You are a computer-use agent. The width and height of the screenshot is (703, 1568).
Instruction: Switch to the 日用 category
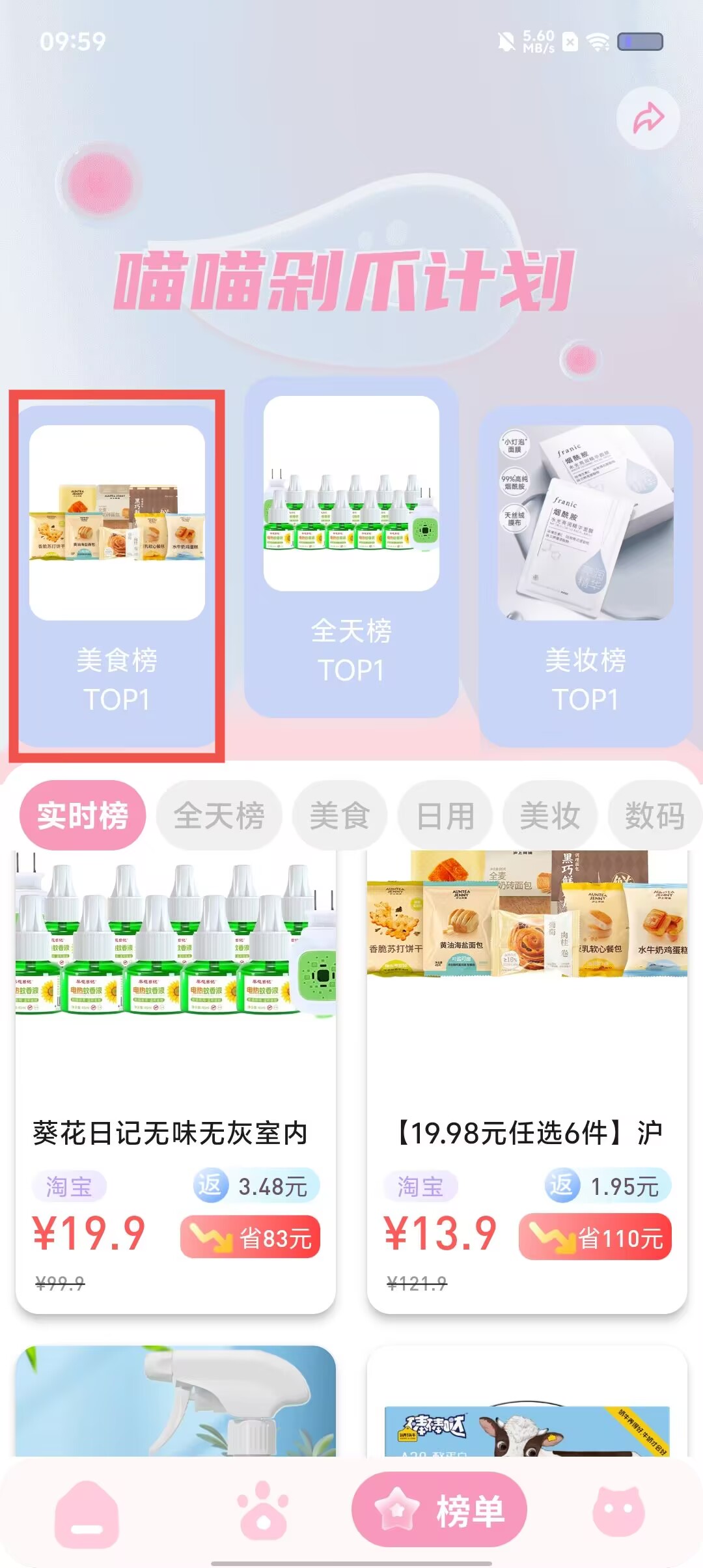click(x=445, y=815)
